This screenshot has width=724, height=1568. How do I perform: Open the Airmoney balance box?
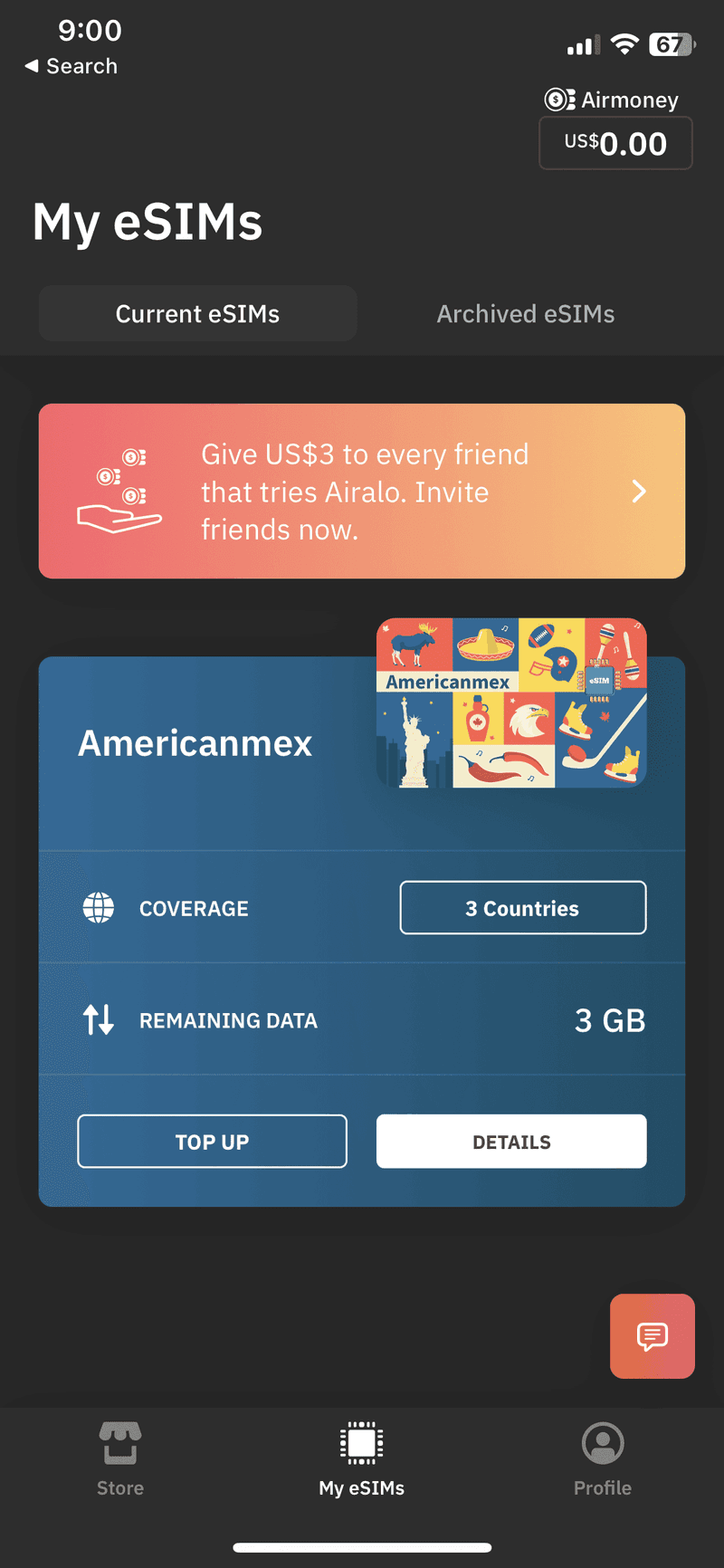click(615, 143)
